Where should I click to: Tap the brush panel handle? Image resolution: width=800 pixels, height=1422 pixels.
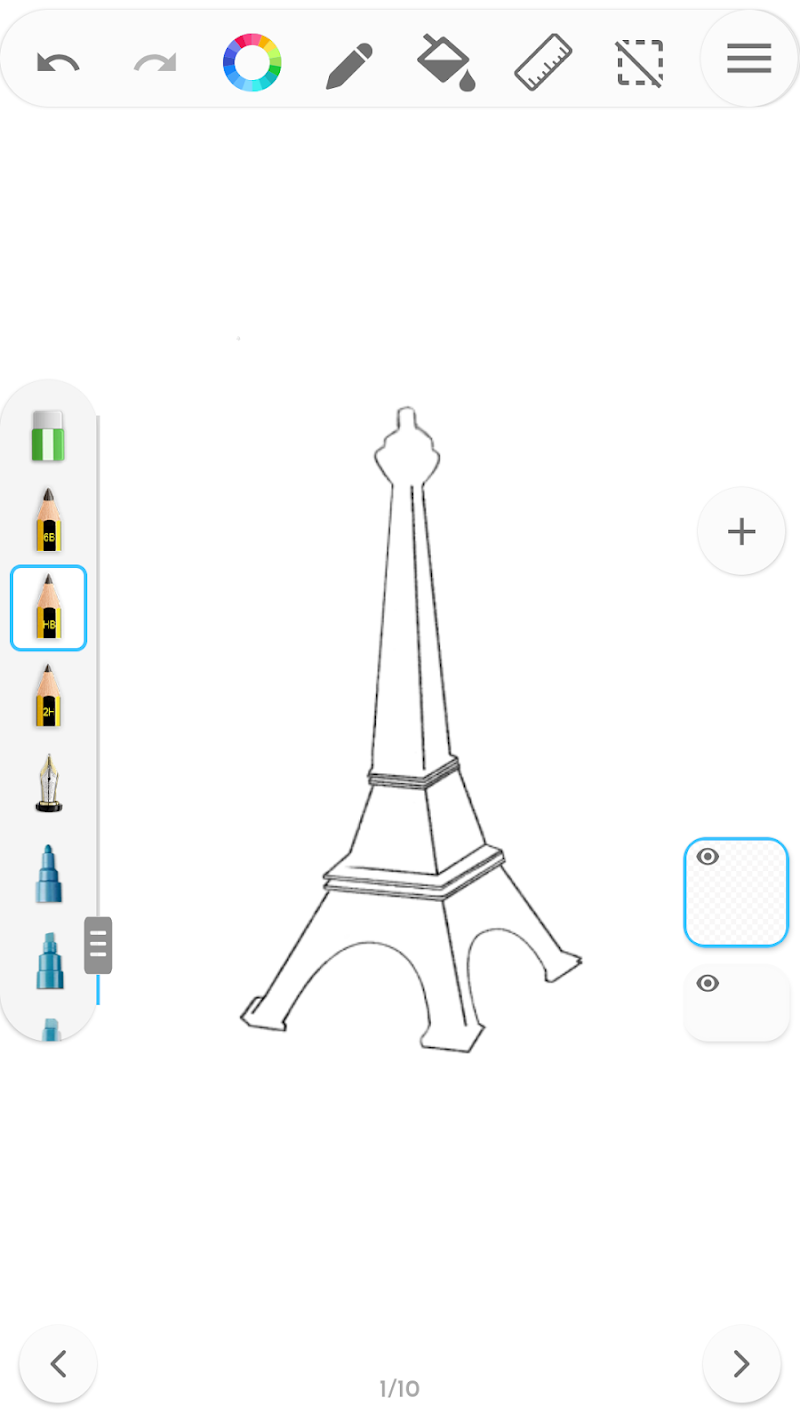[x=98, y=945]
